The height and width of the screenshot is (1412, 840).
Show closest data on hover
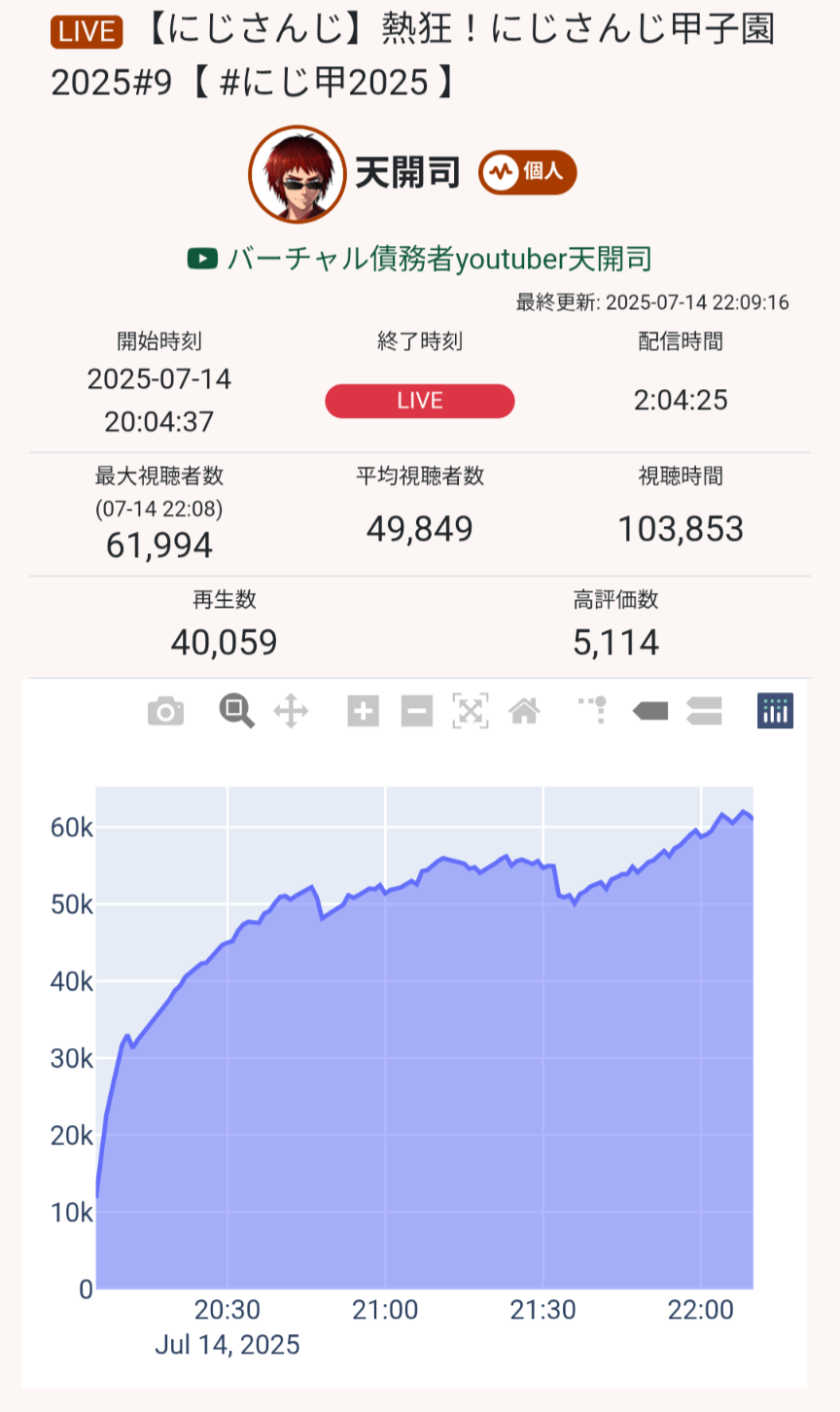click(650, 712)
